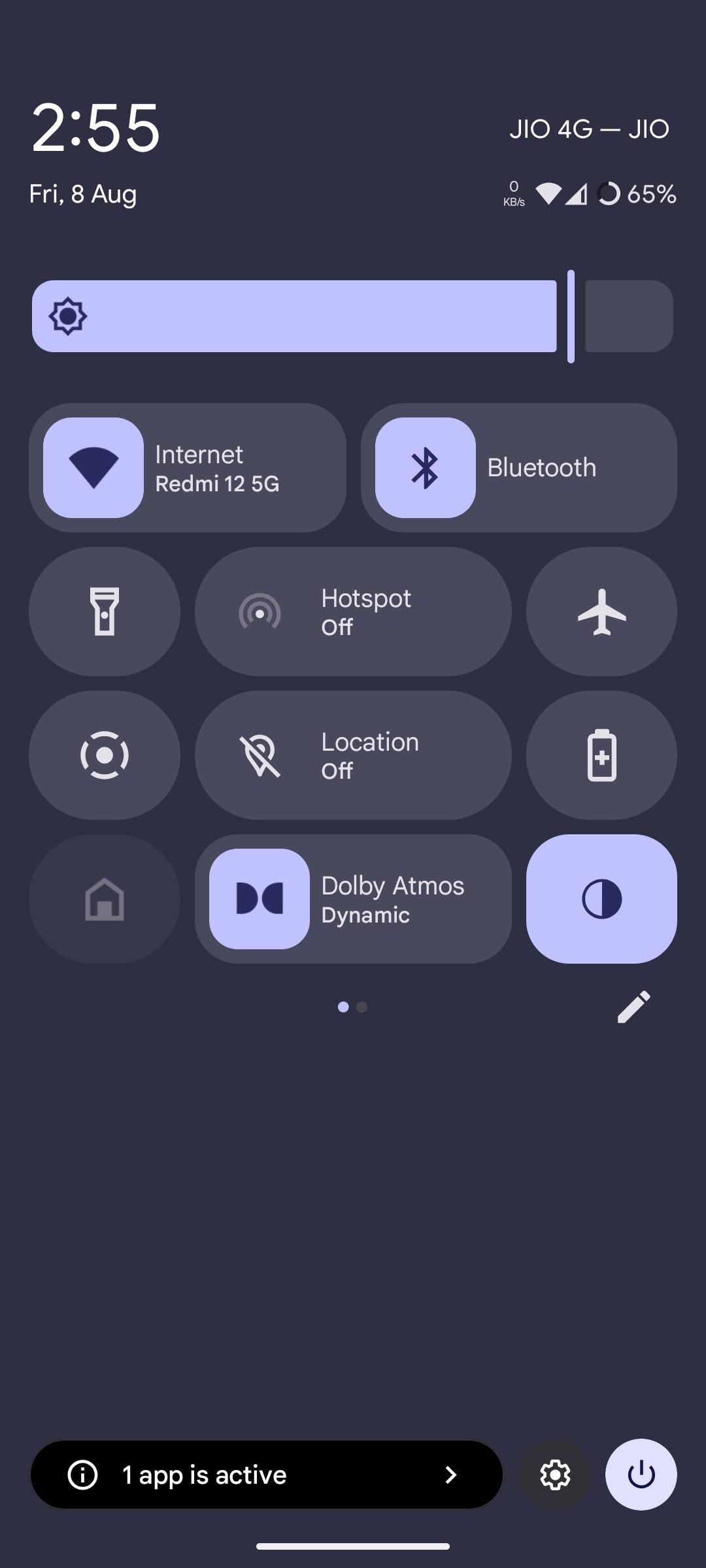Toggle the battery saver tile
Viewport: 706px width, 1568px height.
[601, 755]
